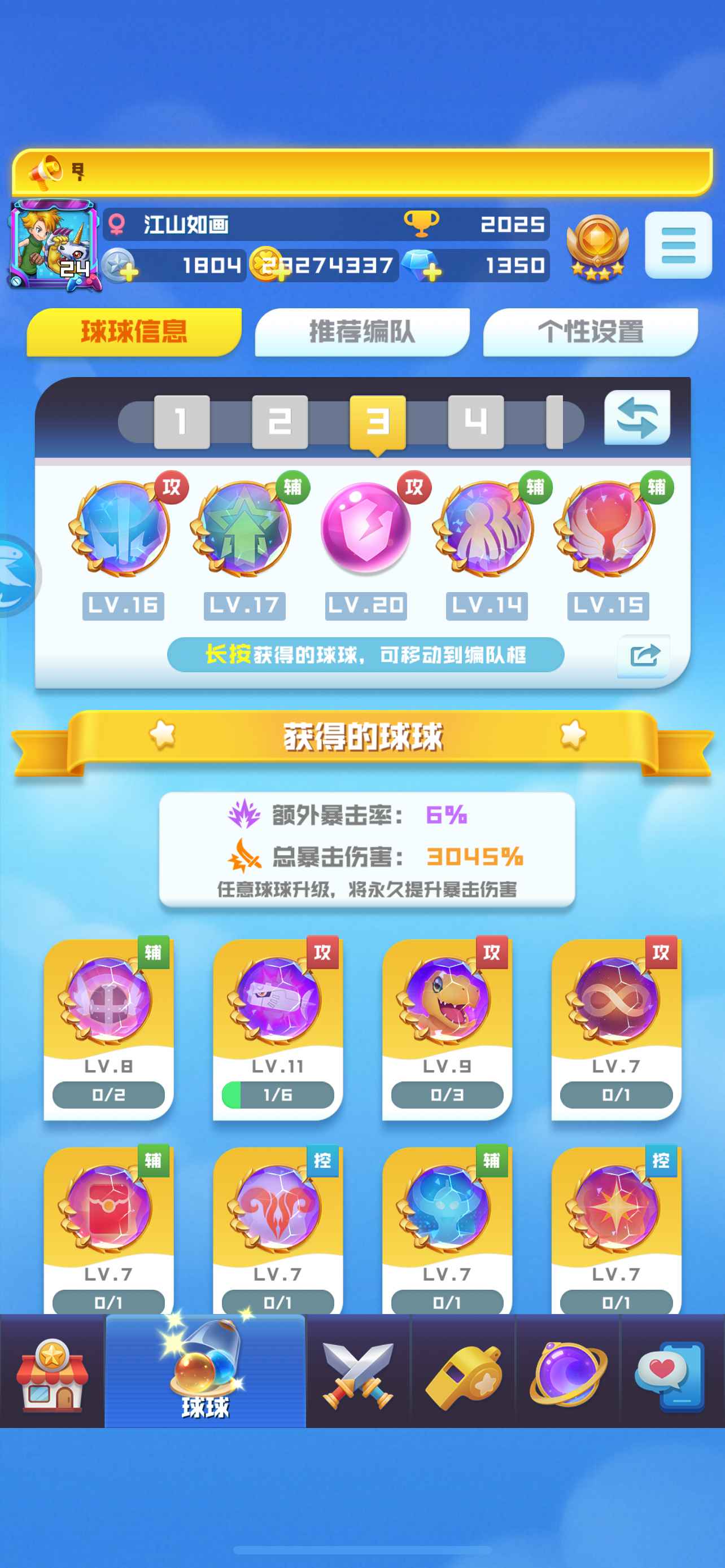Select team slot 2

pos(279,421)
